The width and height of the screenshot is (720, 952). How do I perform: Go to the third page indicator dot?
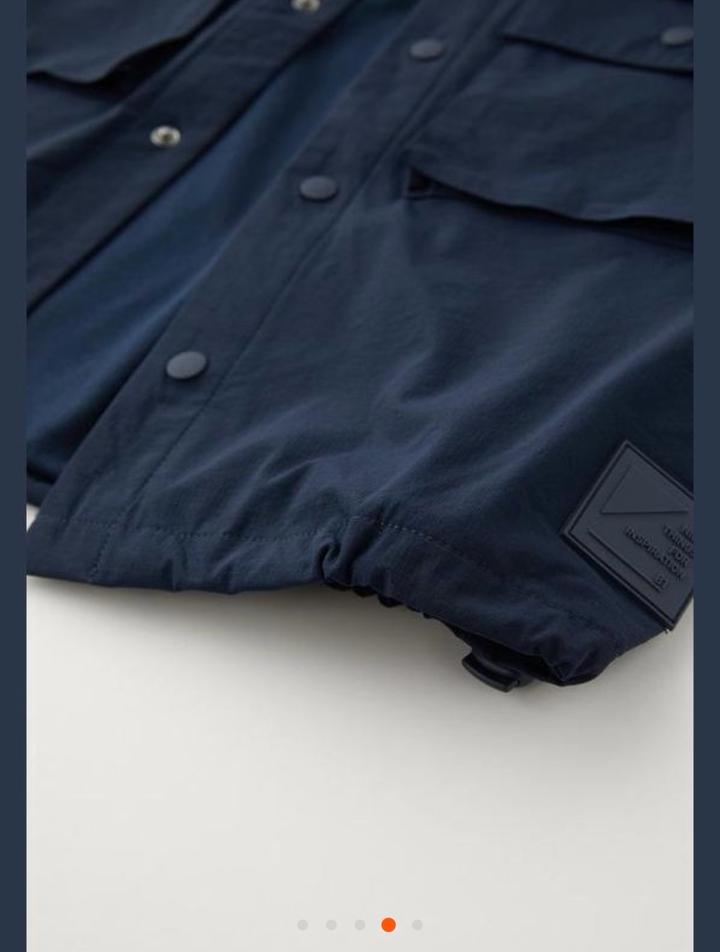point(360,925)
